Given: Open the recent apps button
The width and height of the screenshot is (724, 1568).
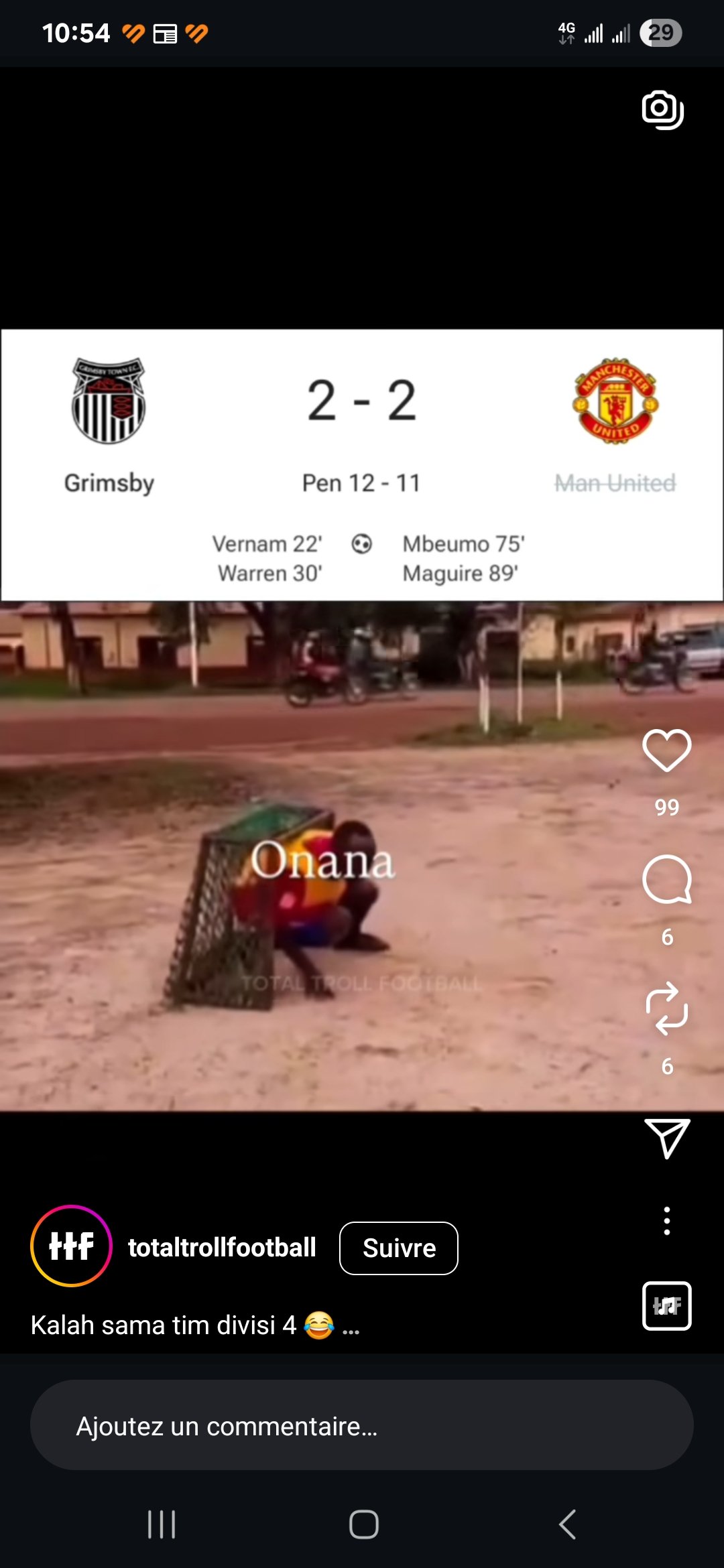Looking at the screenshot, I should point(162,1524).
